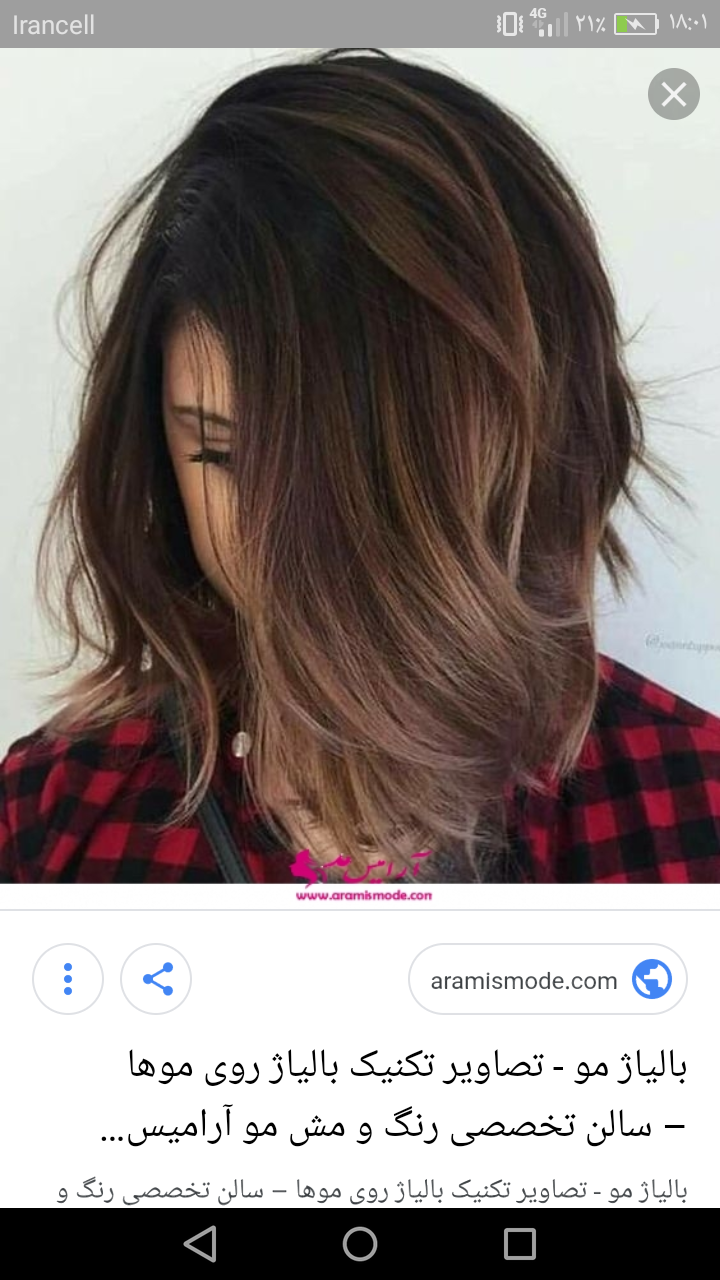Share this image
The height and width of the screenshot is (1280, 720).
(156, 979)
